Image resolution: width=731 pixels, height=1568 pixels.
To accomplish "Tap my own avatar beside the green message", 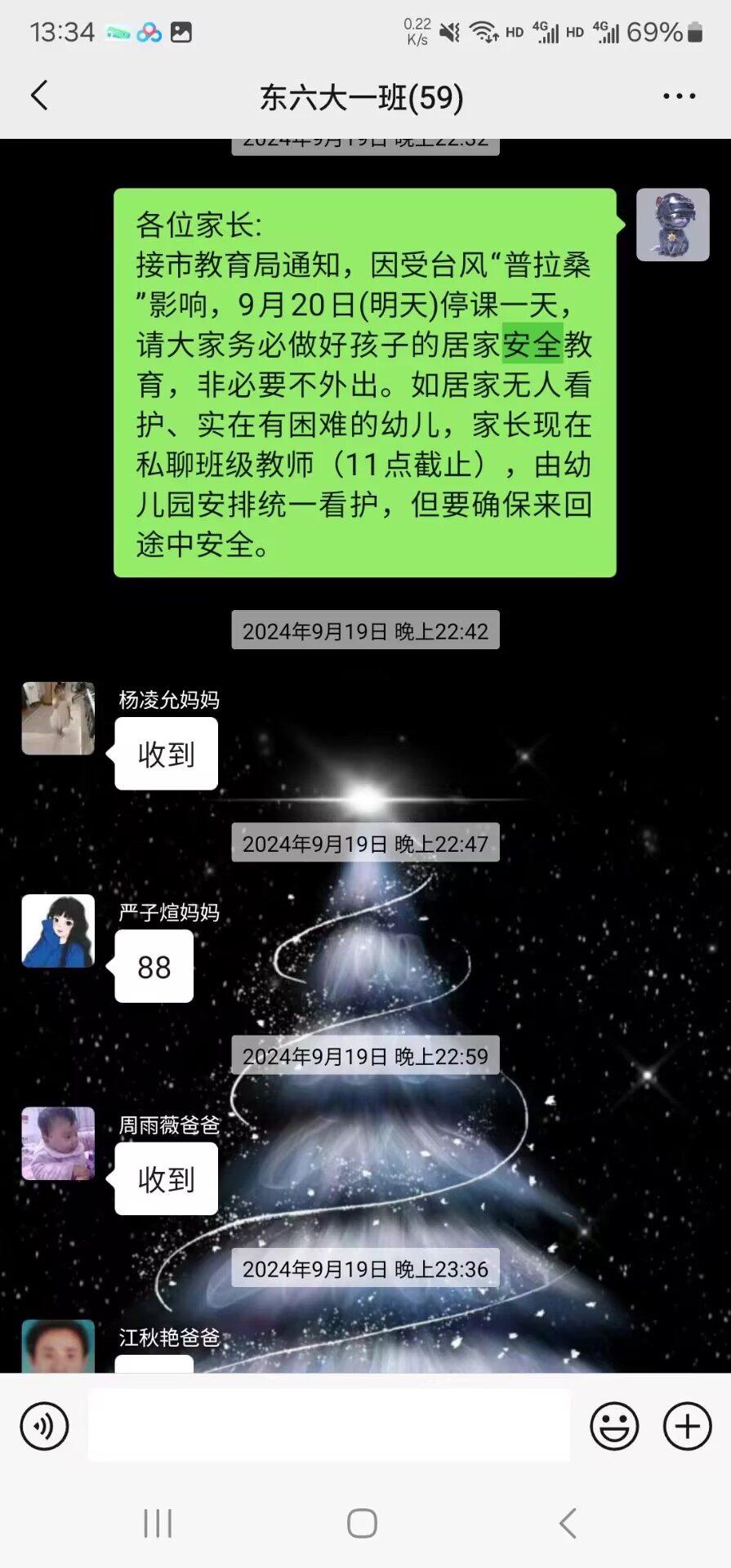I will (672, 225).
